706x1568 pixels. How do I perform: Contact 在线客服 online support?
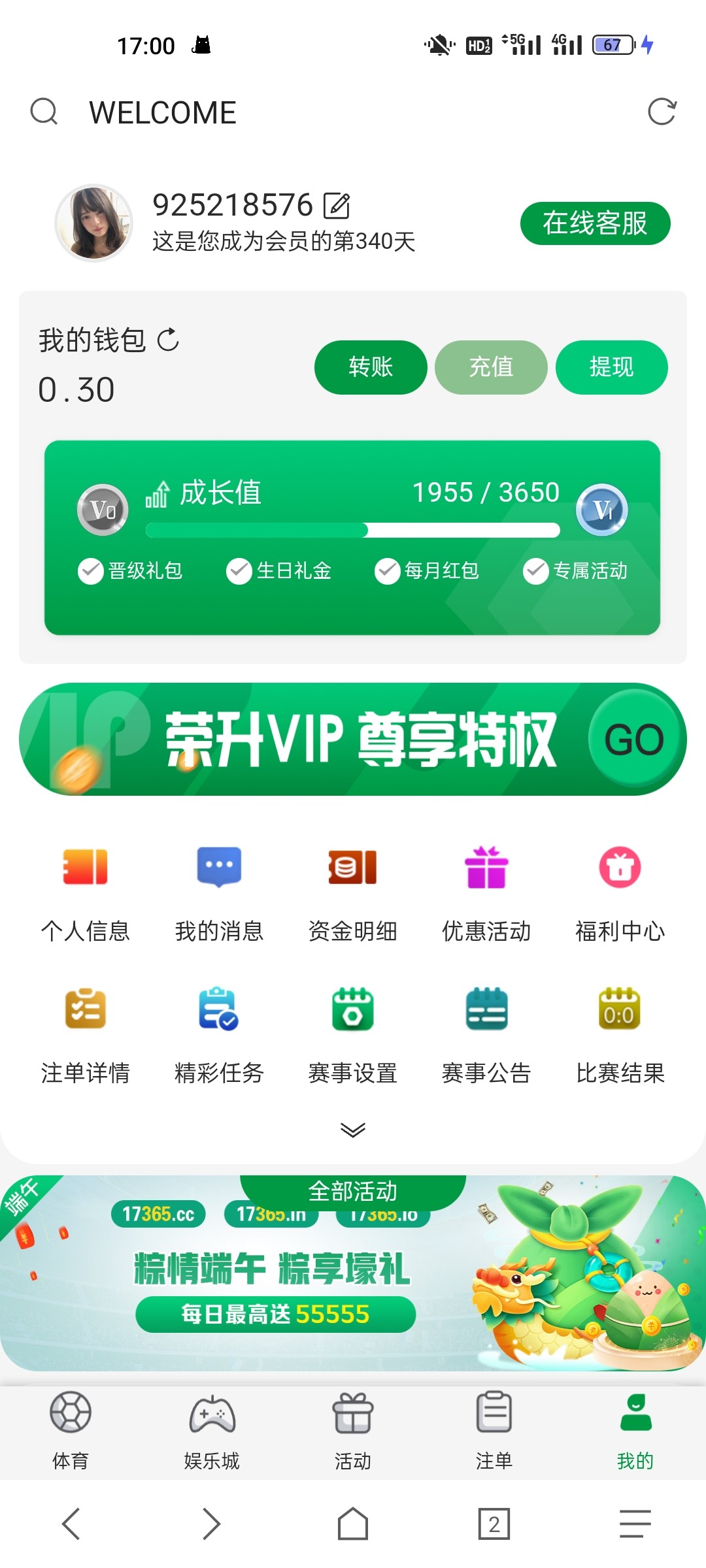tap(595, 223)
